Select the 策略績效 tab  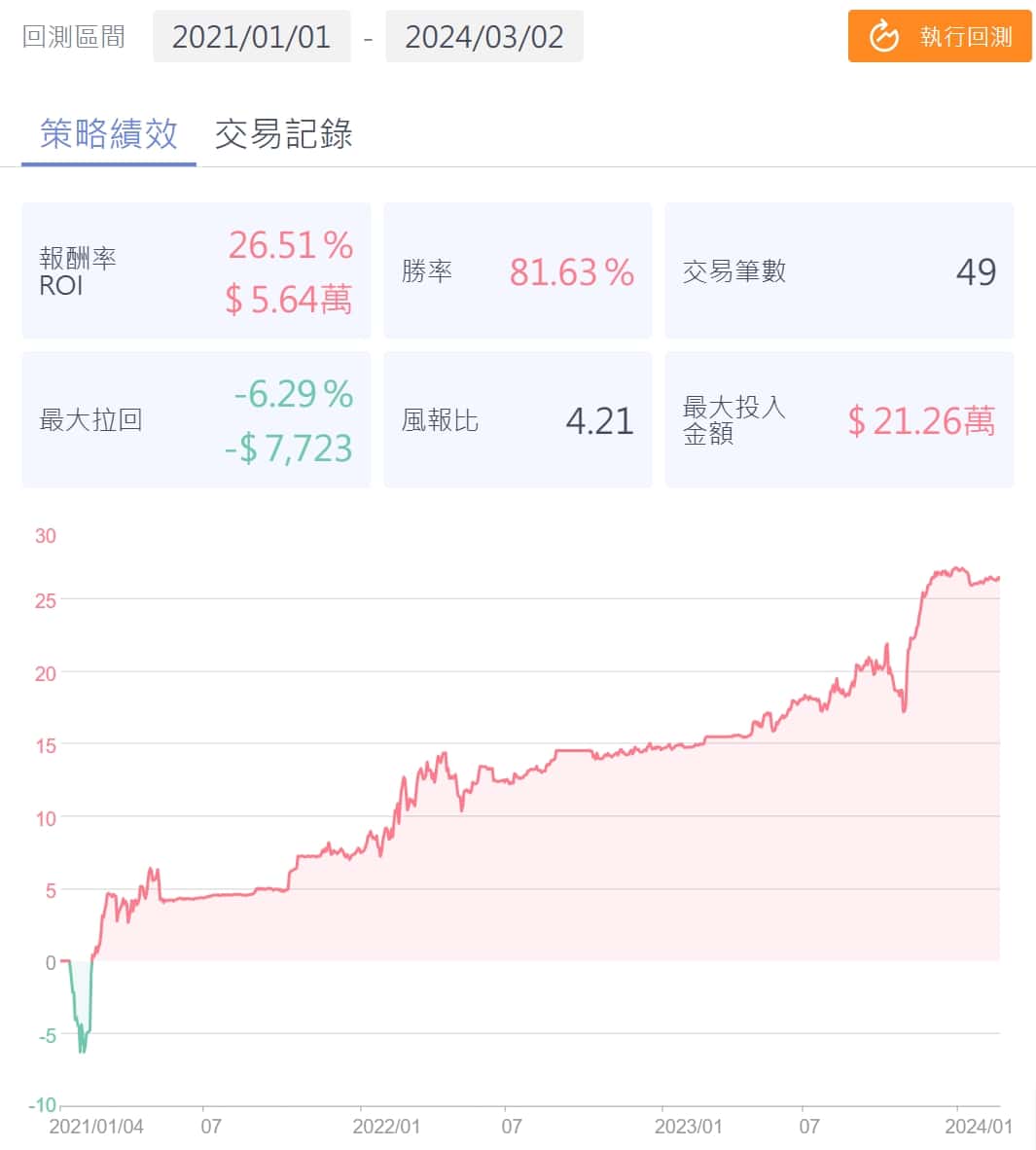tap(109, 134)
